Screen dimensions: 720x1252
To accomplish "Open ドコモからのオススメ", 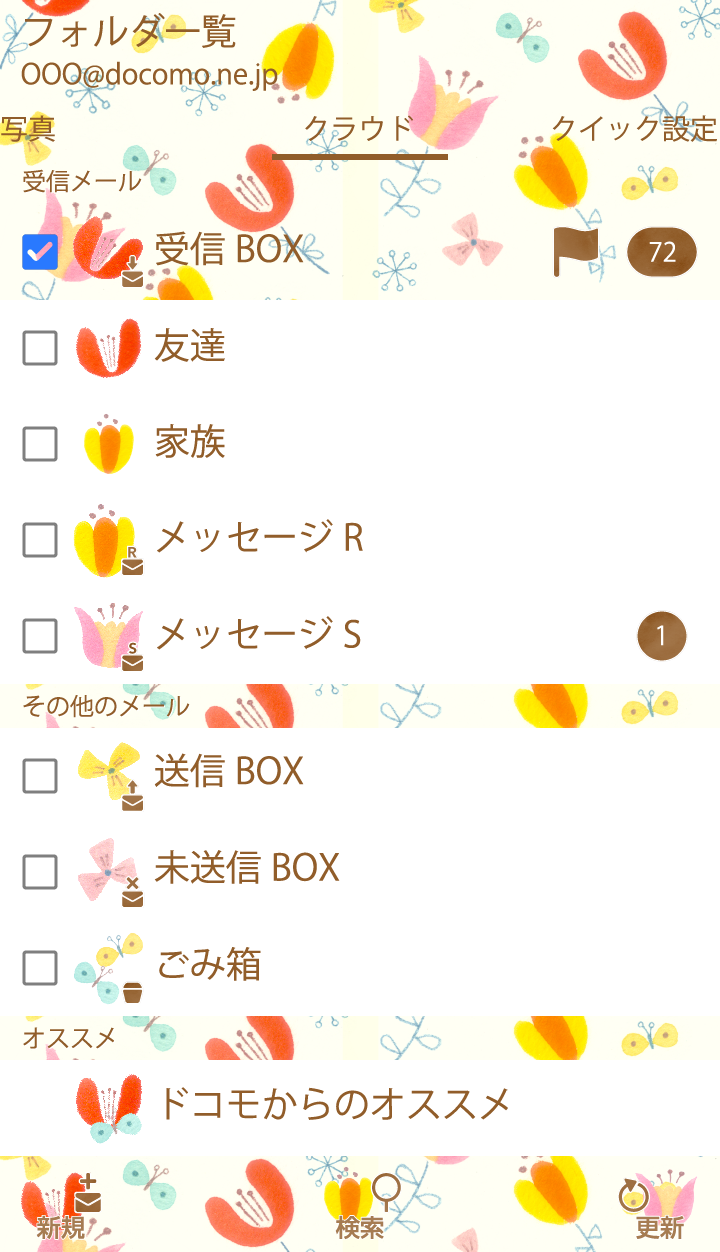I will [334, 1103].
